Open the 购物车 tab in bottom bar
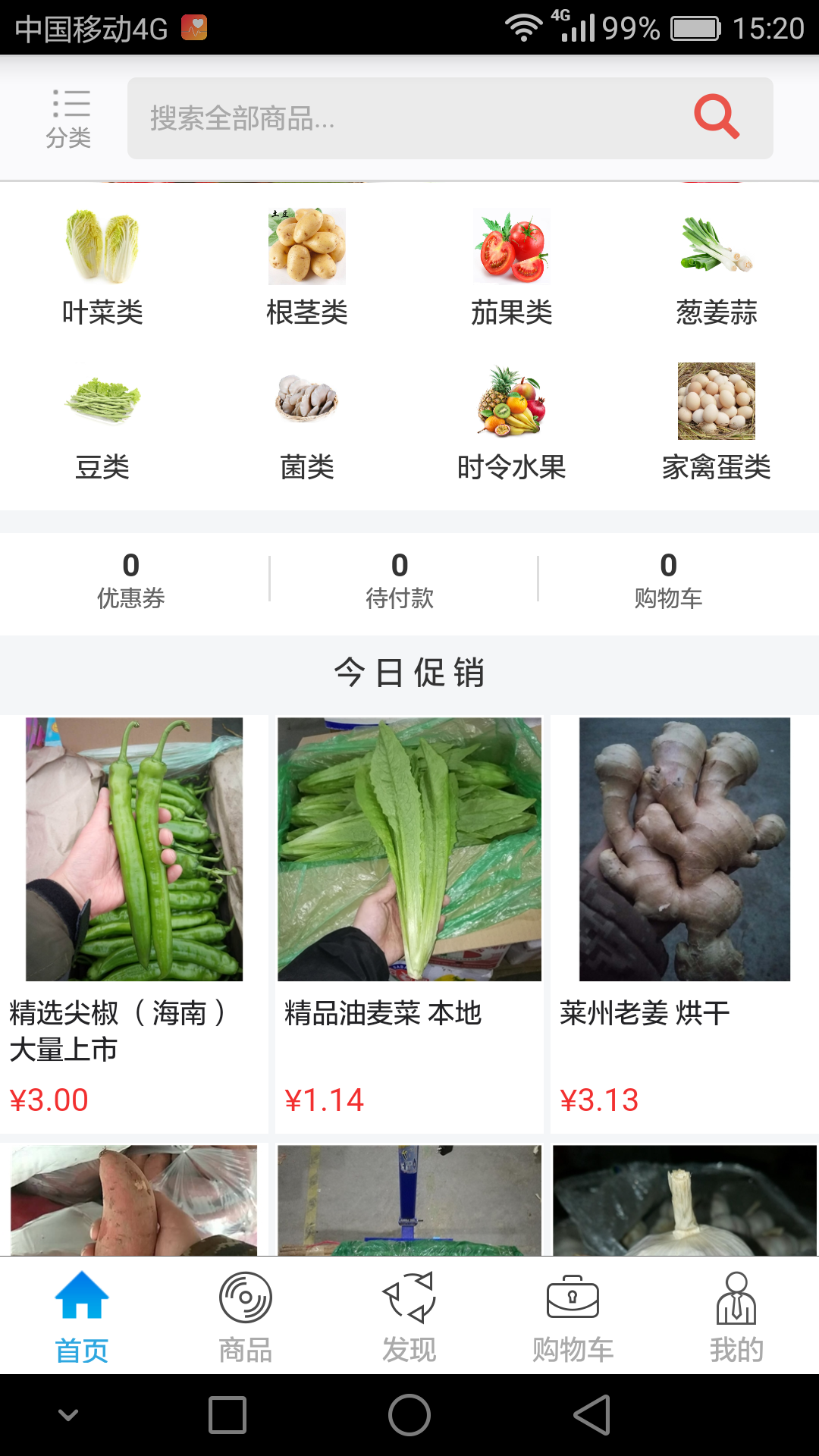This screenshot has height=1456, width=819. 573,1316
